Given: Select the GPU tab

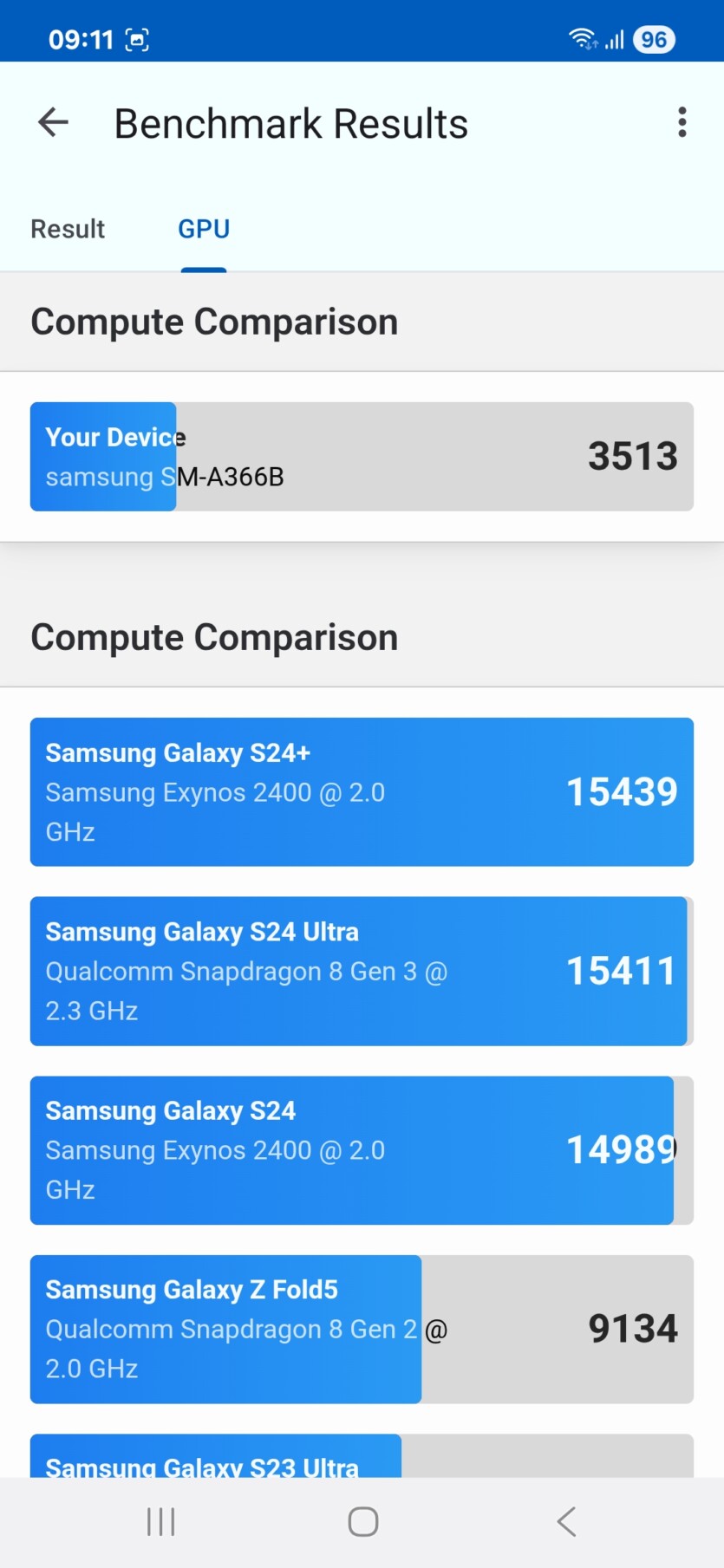Looking at the screenshot, I should 204,229.
